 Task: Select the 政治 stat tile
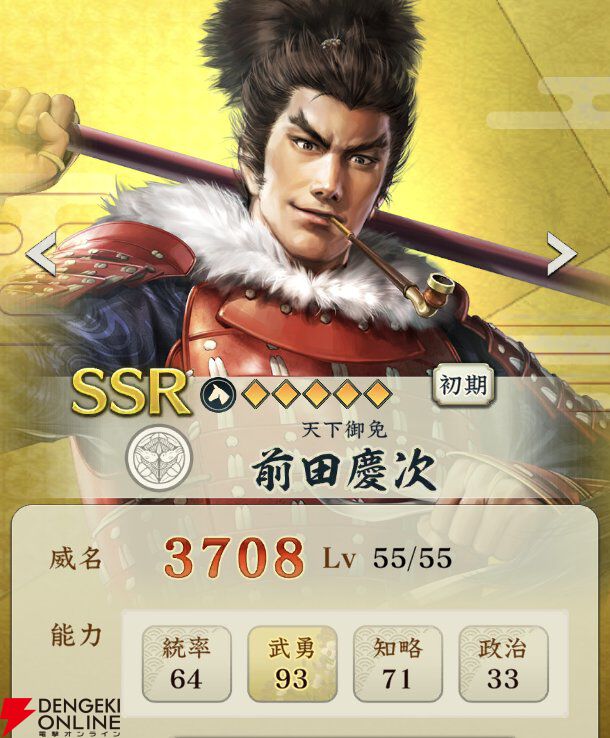[x=503, y=664]
